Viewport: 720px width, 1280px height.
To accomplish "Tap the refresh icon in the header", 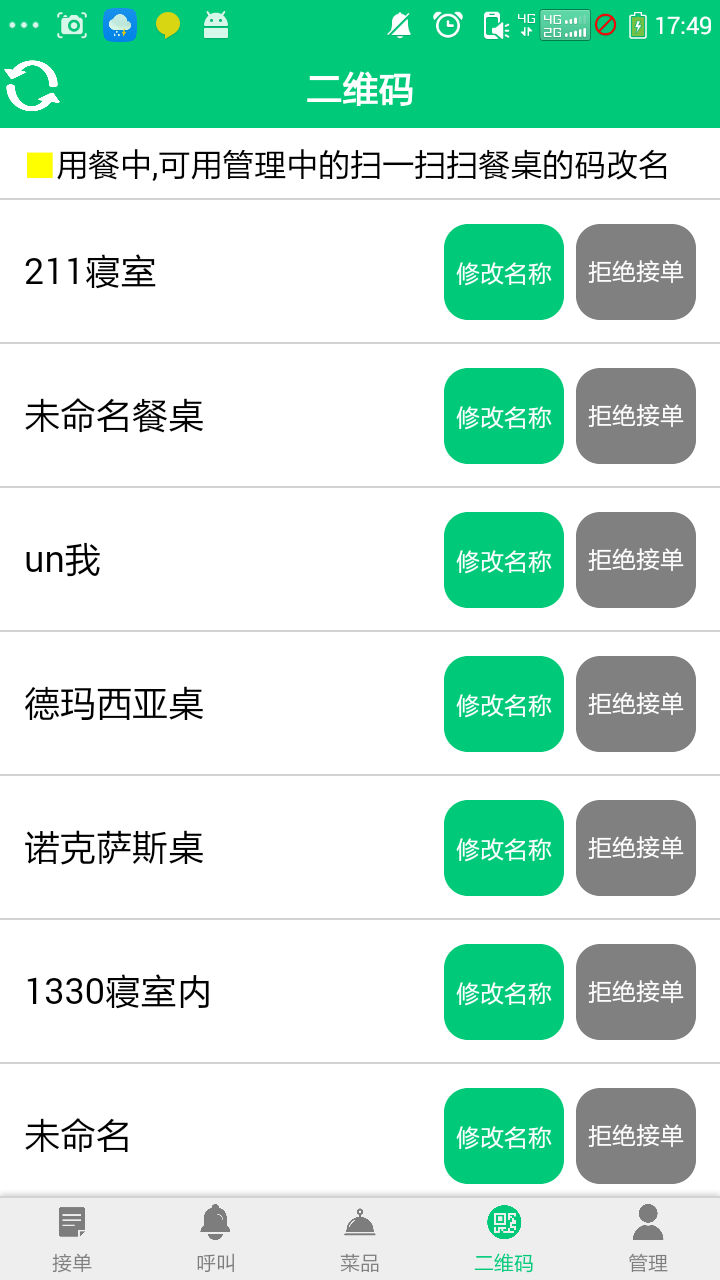I will pyautogui.click(x=33, y=86).
